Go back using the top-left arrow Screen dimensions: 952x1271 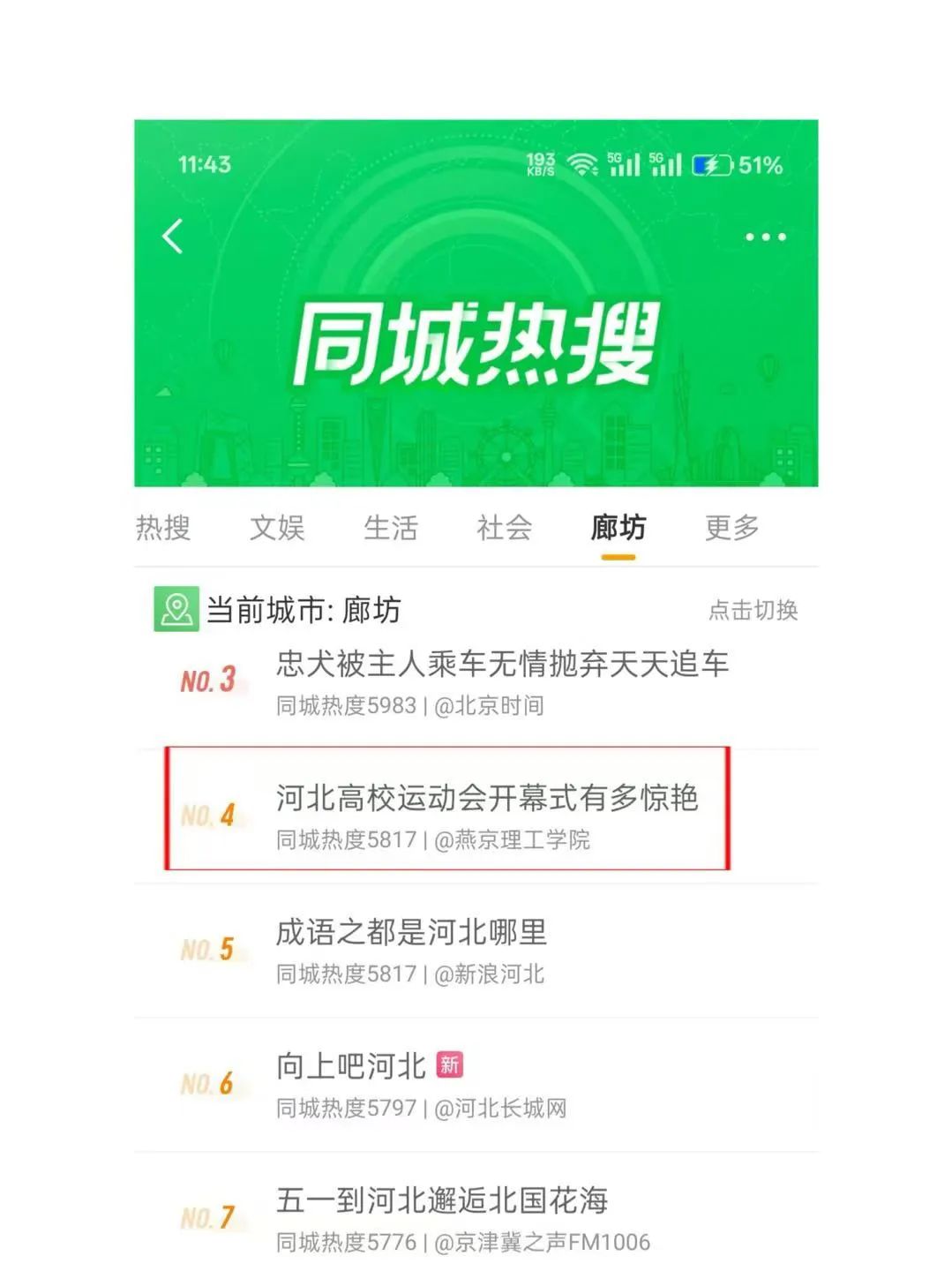173,237
